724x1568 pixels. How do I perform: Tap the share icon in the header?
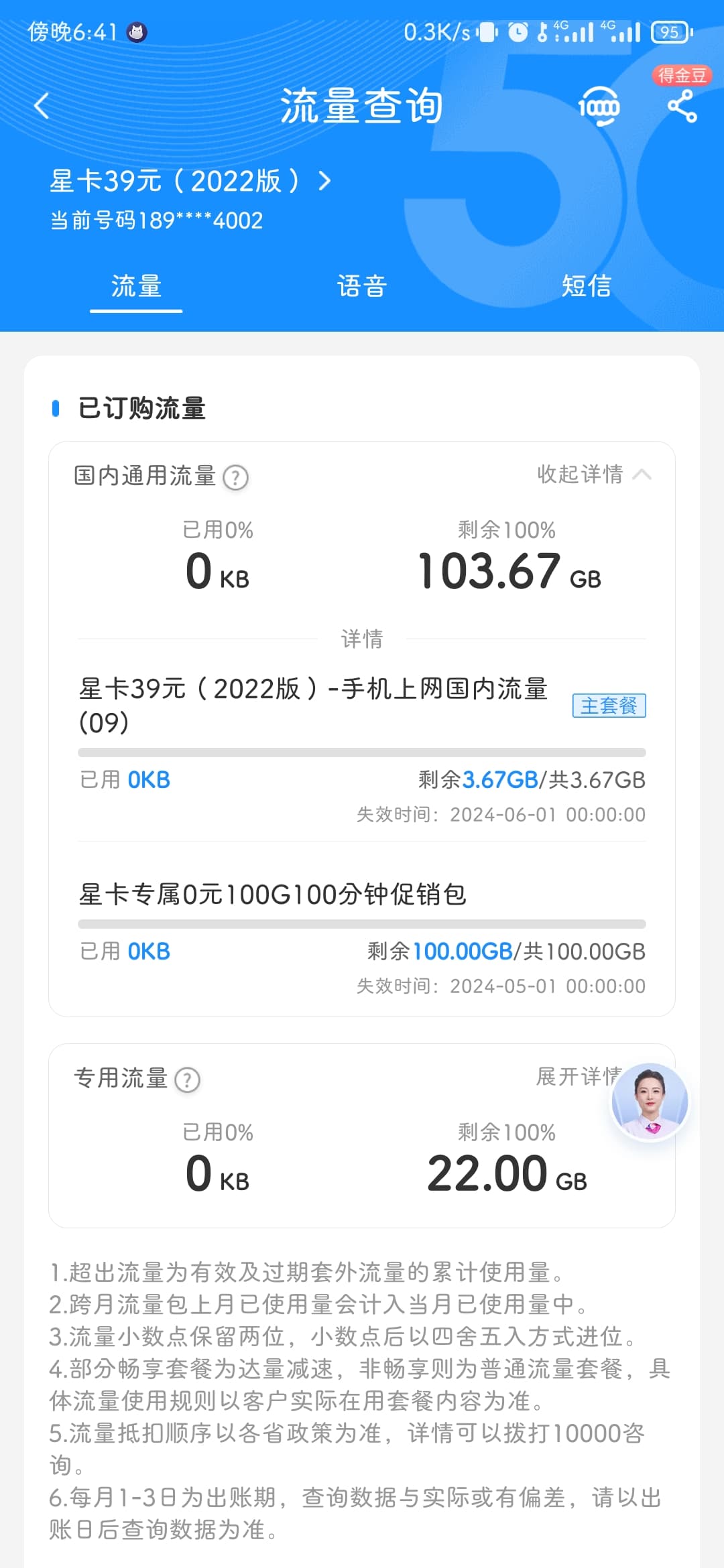coord(682,107)
